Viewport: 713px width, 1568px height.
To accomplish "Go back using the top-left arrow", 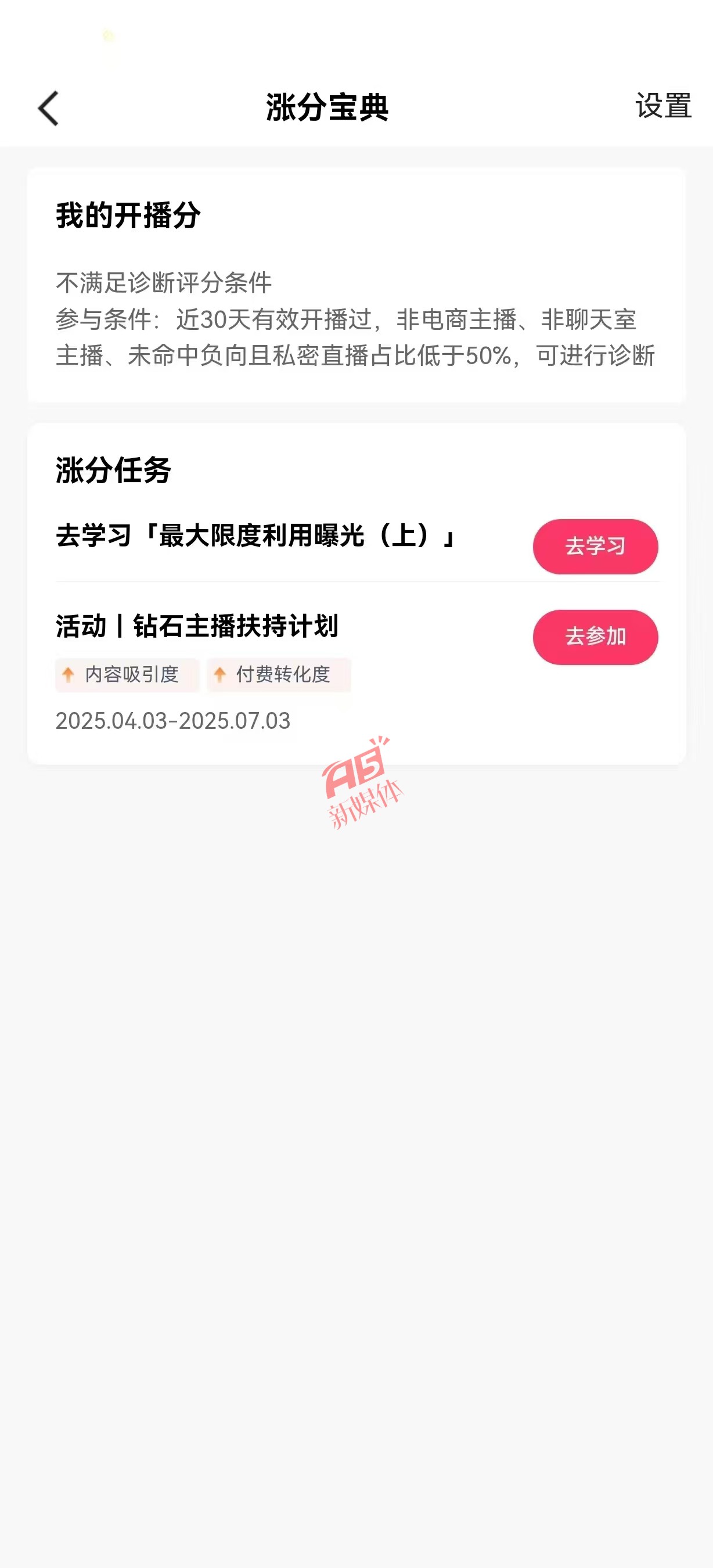I will (49, 109).
